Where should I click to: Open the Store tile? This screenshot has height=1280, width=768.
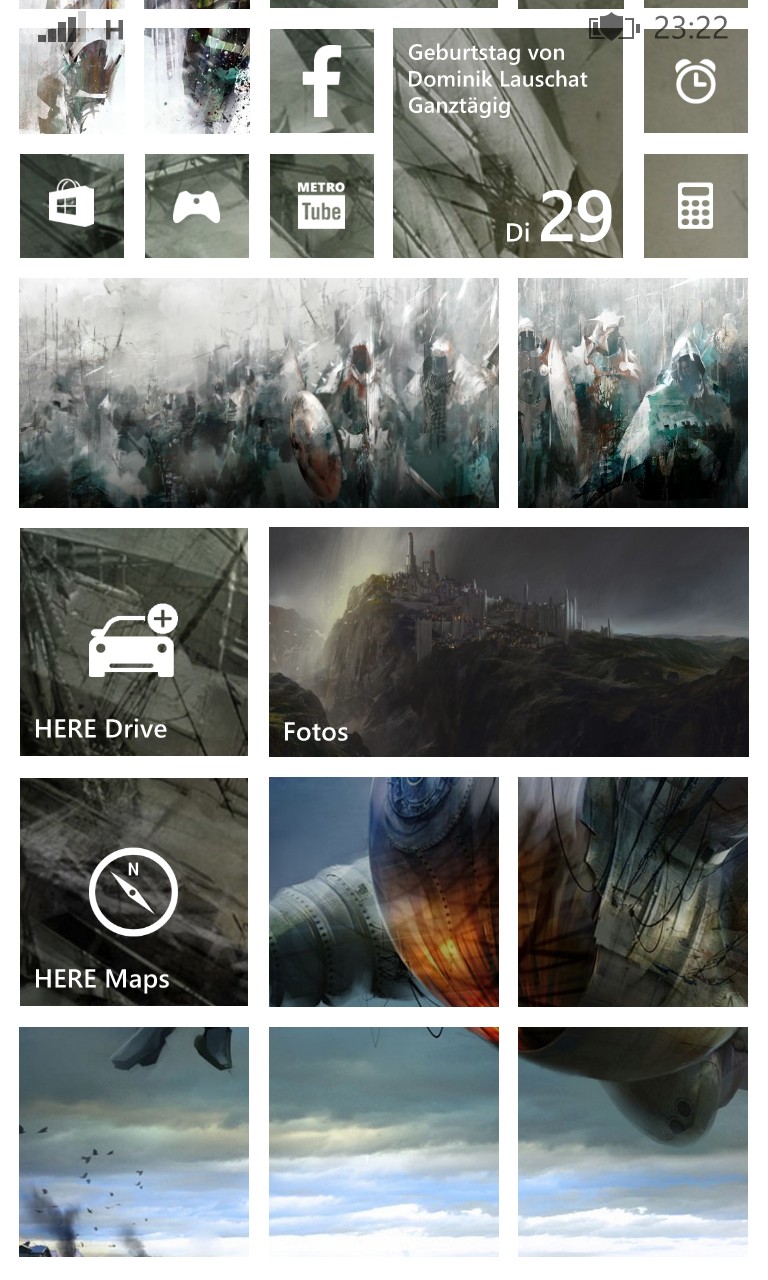pyautogui.click(x=72, y=206)
